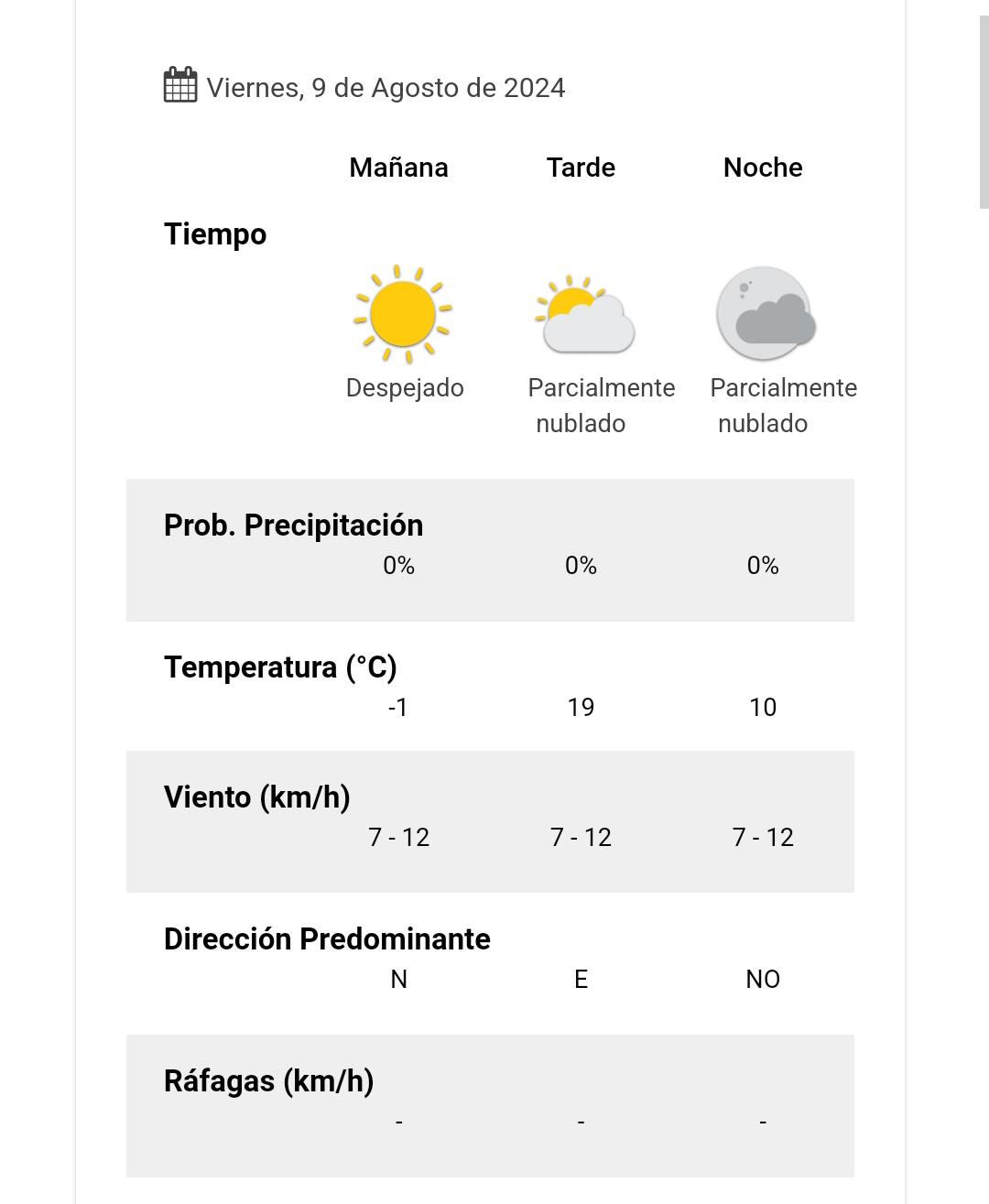Switch to the Tarde column
989x1204 pixels.
tap(581, 168)
